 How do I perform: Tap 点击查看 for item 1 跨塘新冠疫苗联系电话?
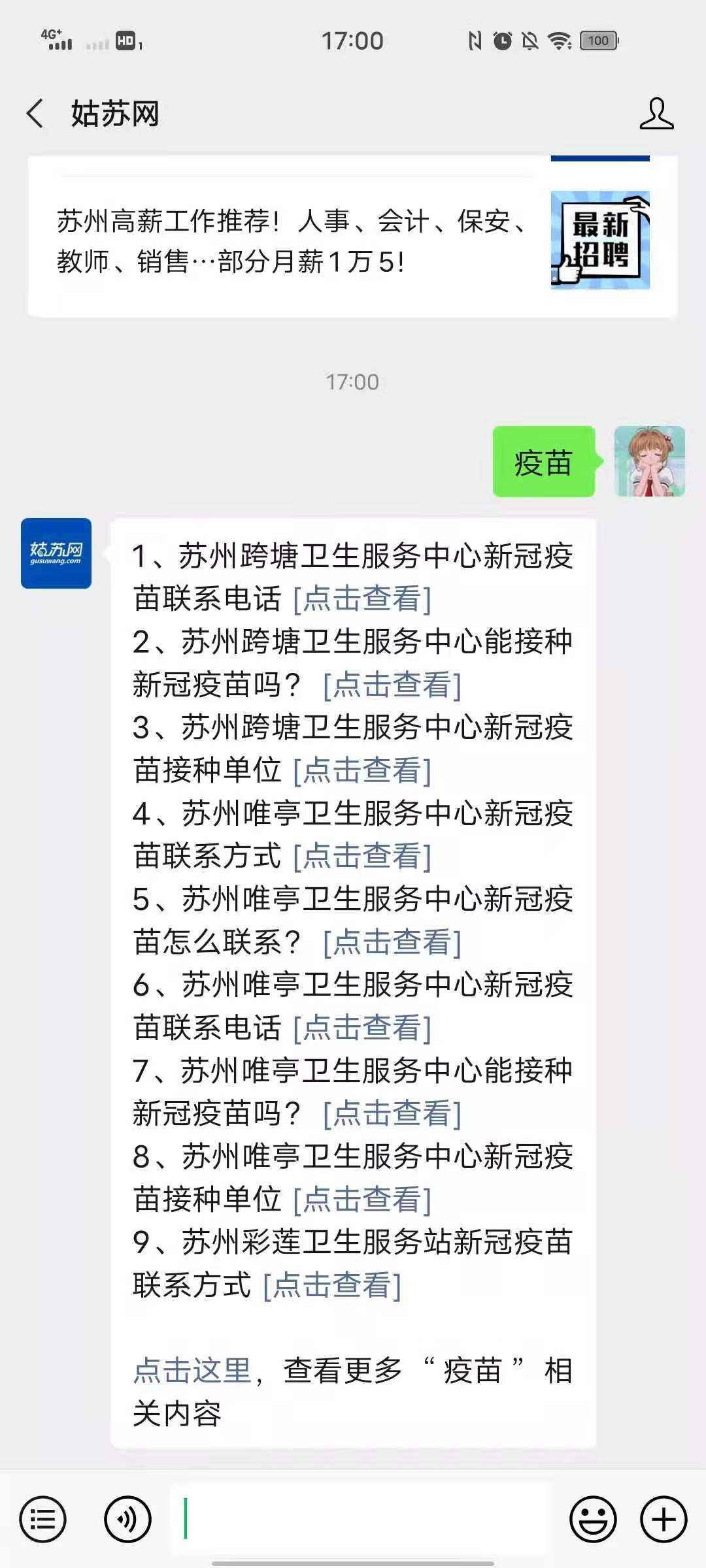pyautogui.click(x=362, y=599)
